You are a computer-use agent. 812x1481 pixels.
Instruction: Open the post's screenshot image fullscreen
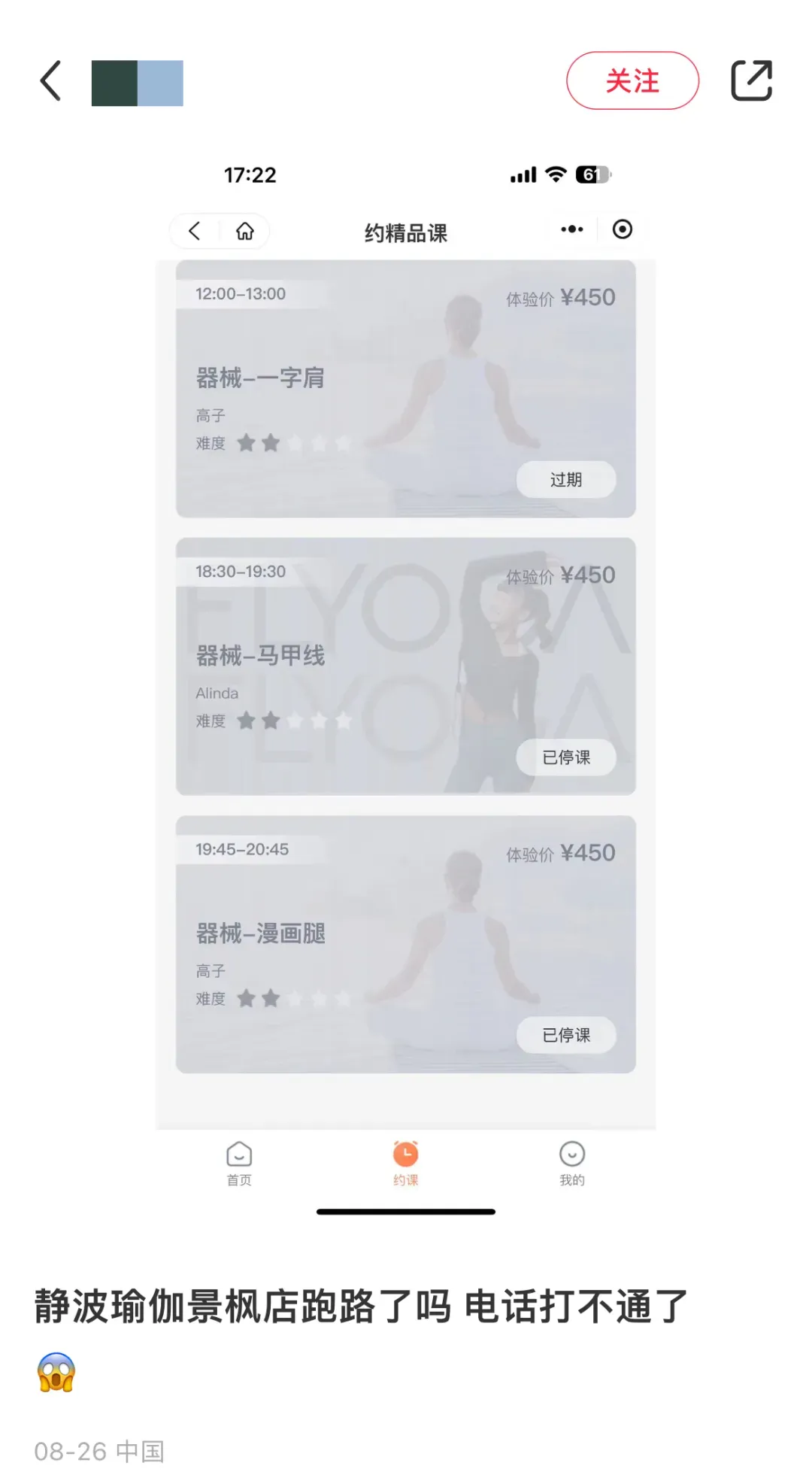click(x=406, y=677)
